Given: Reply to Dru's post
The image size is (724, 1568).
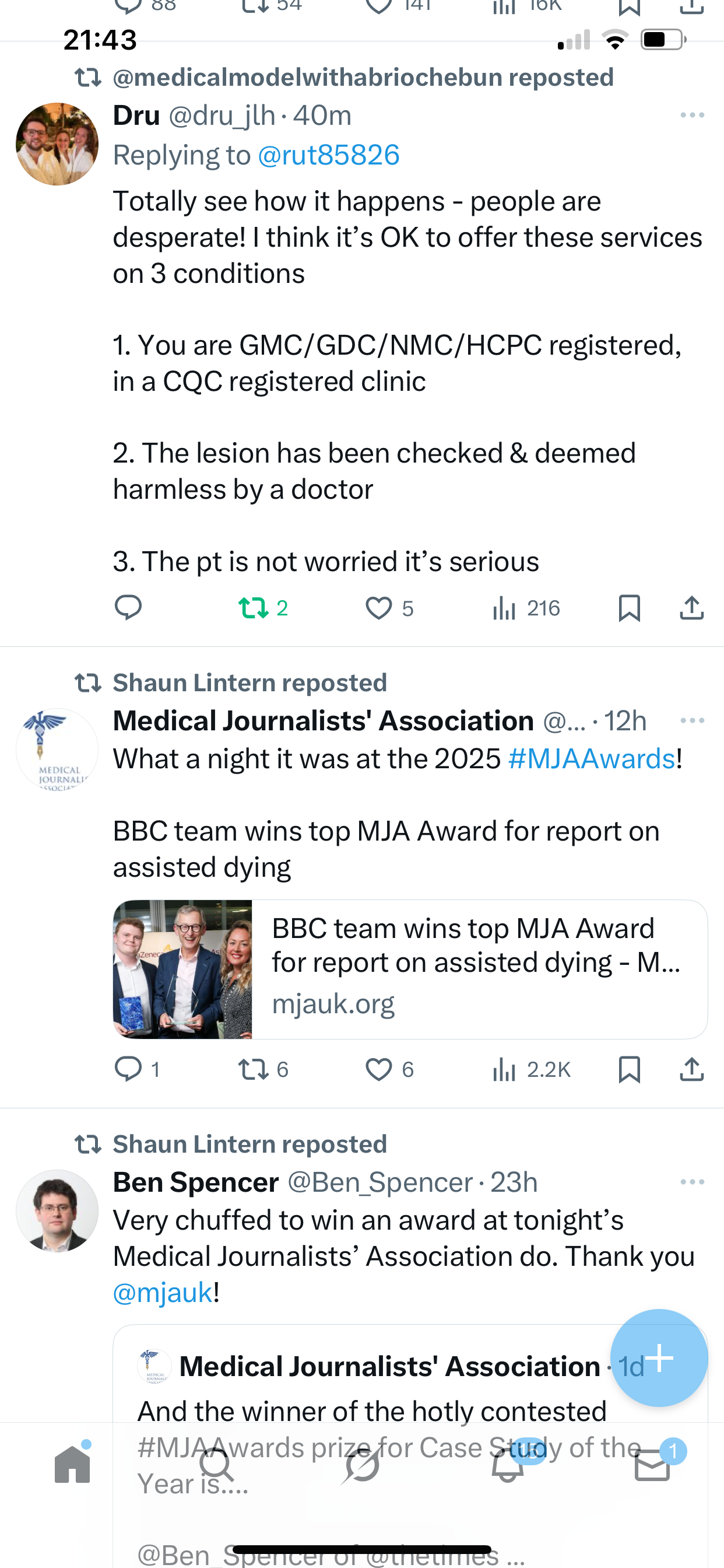Looking at the screenshot, I should pyautogui.click(x=128, y=607).
